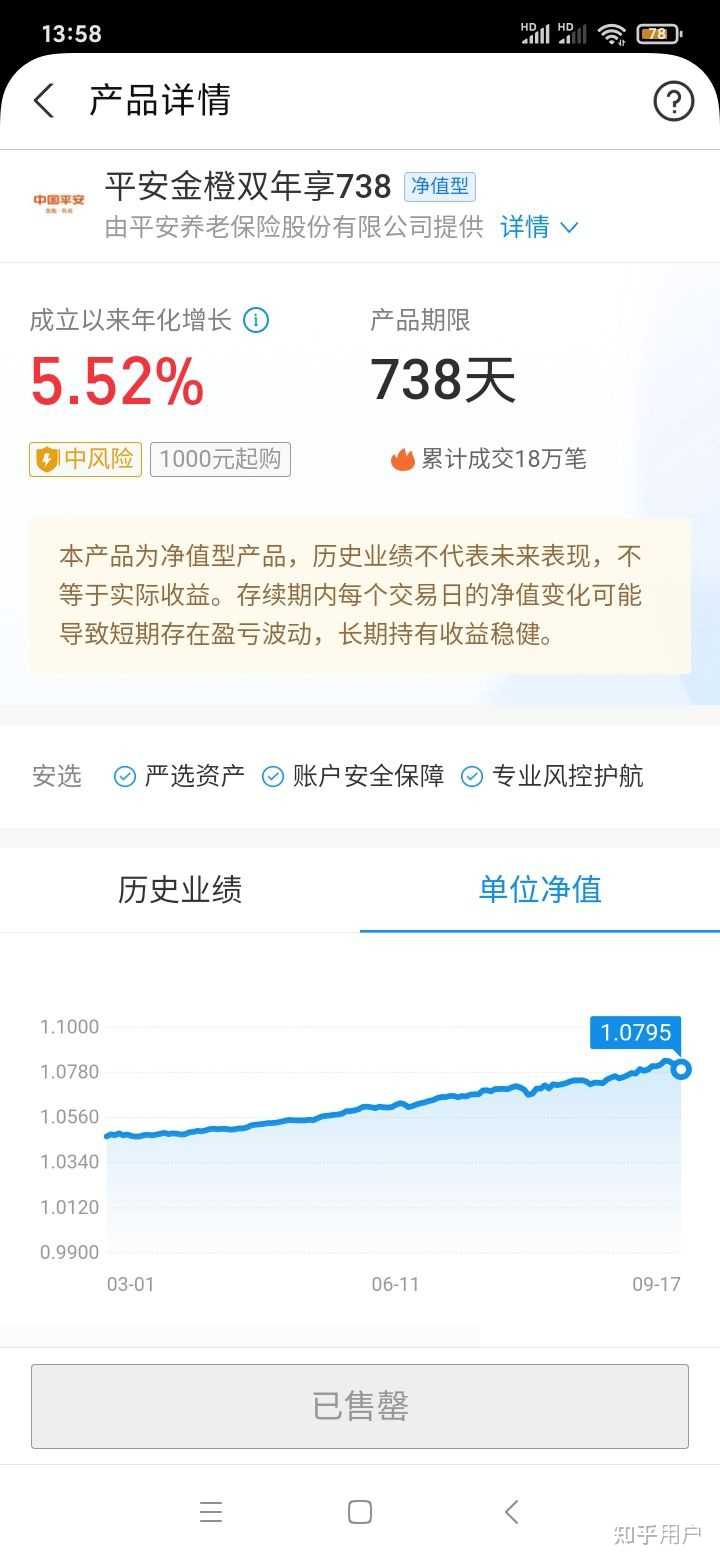Go to the system home screen
The height and width of the screenshot is (1560, 720).
(360, 1512)
